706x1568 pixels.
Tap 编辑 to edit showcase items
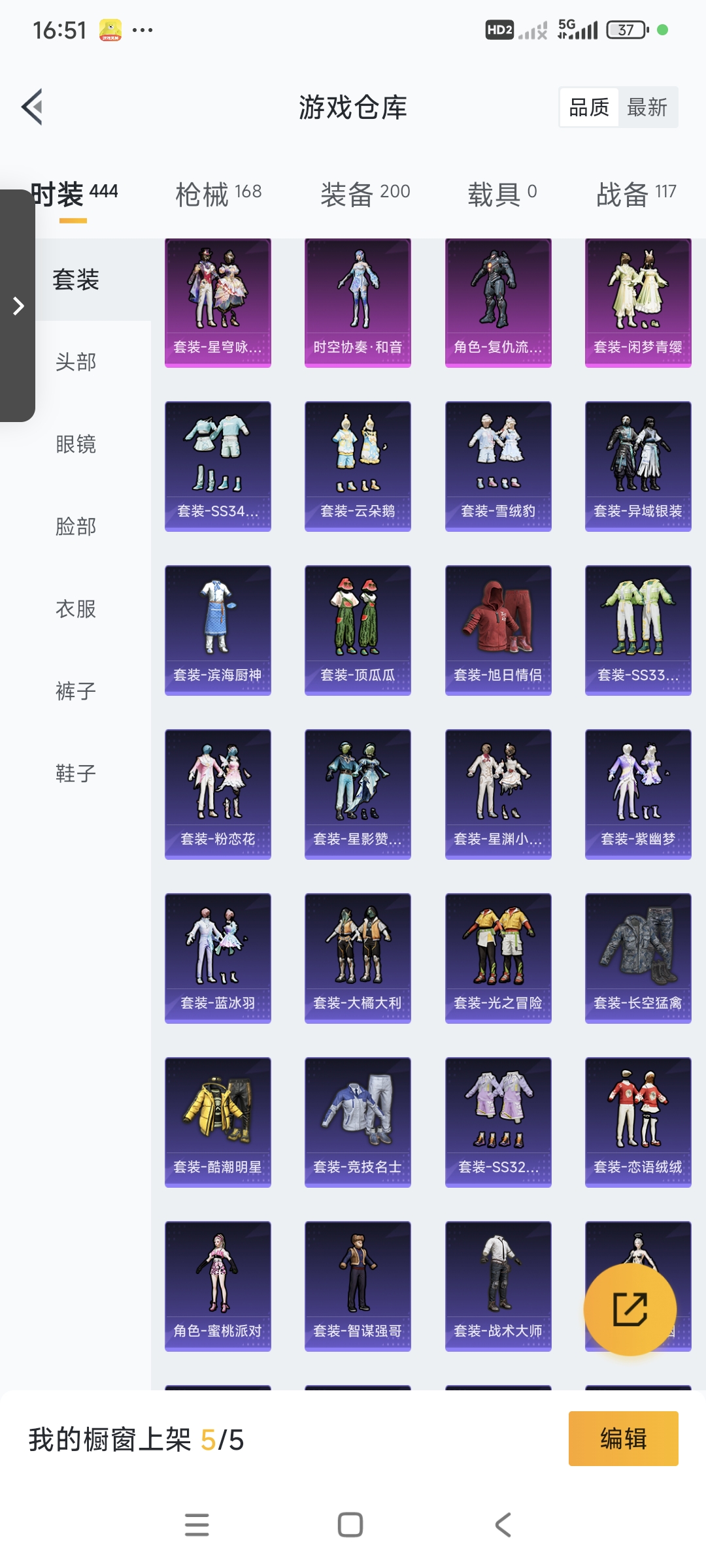(x=623, y=1439)
